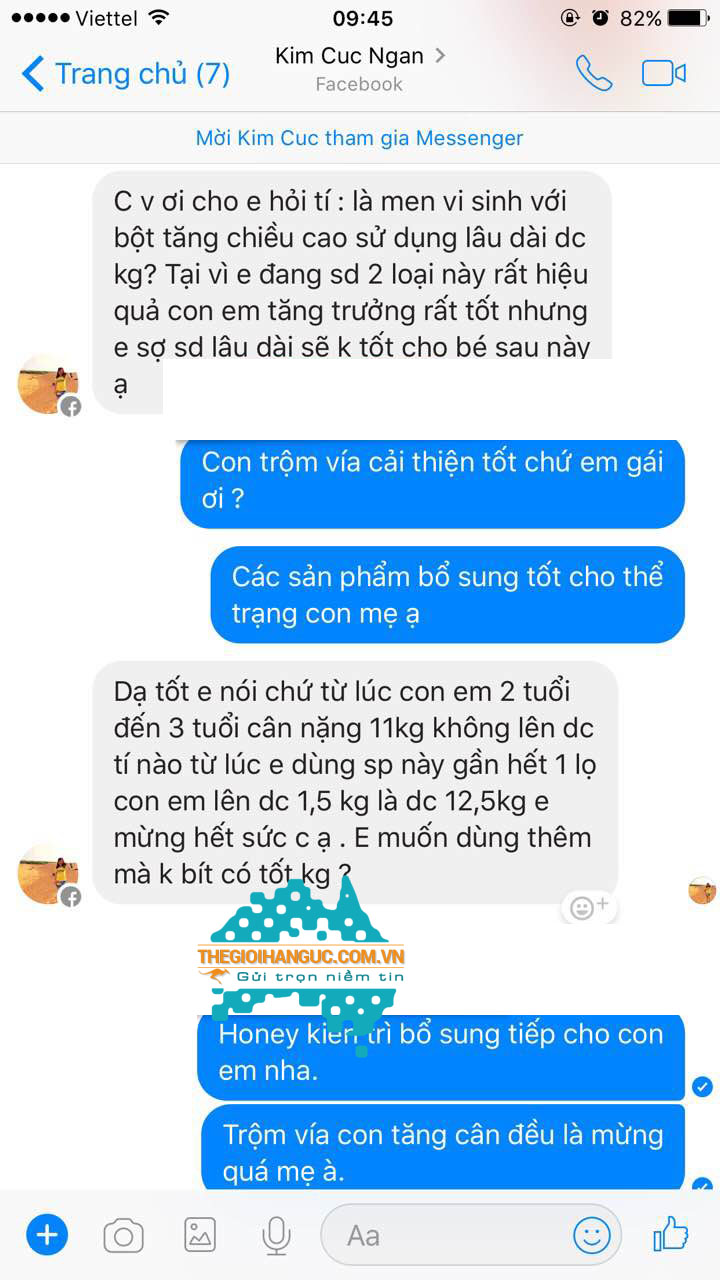
Task: Record a voice message with the microphone
Action: [276, 1237]
